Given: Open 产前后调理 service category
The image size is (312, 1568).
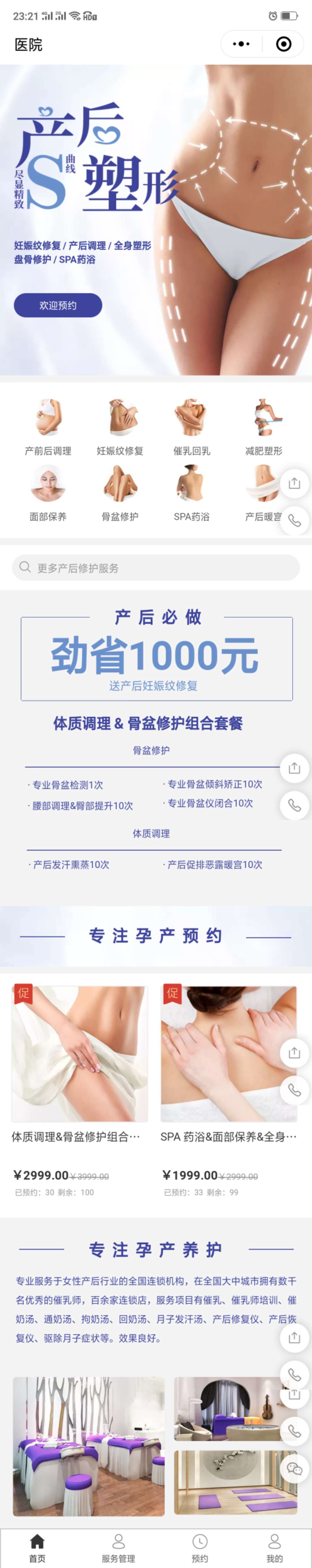Looking at the screenshot, I should point(48,427).
